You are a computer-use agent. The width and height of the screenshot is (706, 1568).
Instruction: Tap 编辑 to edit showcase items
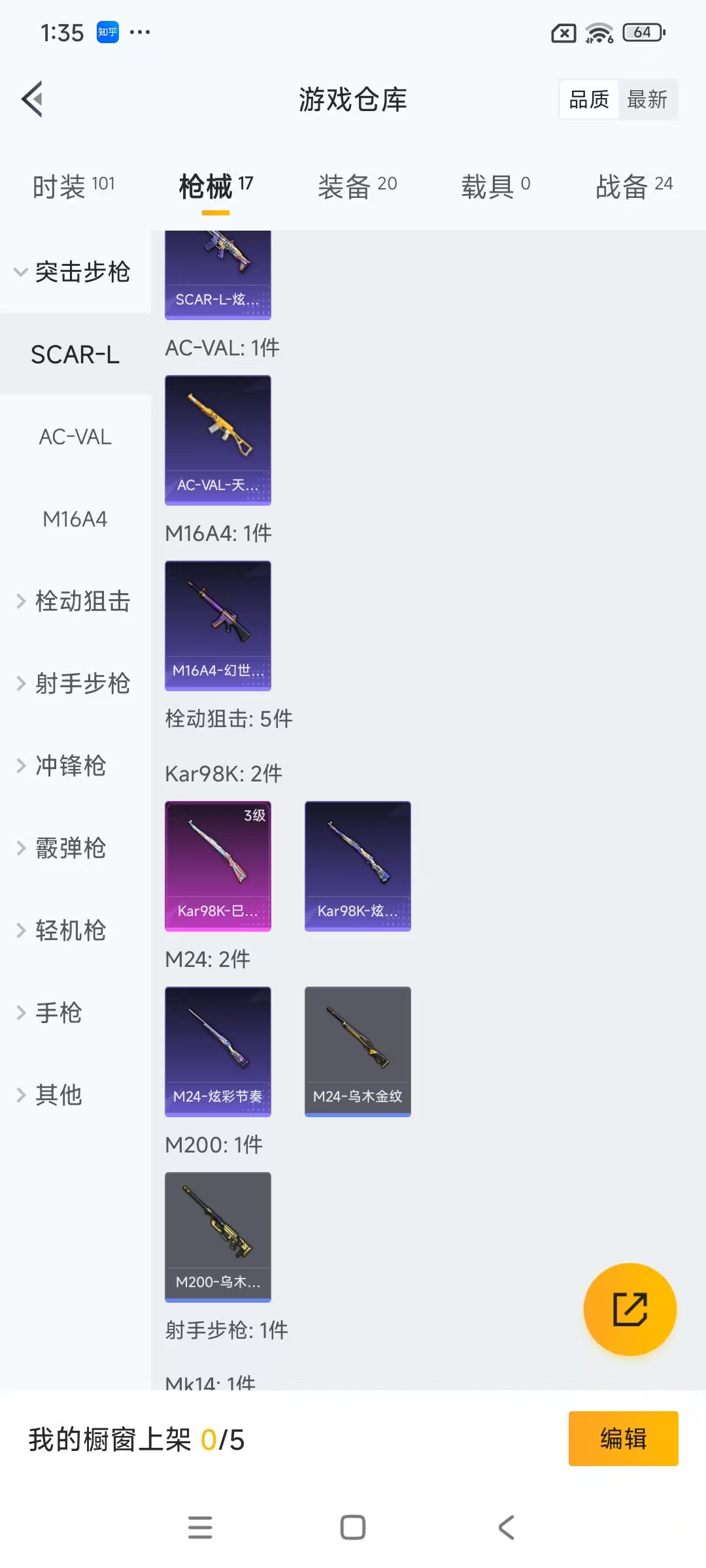[623, 1439]
